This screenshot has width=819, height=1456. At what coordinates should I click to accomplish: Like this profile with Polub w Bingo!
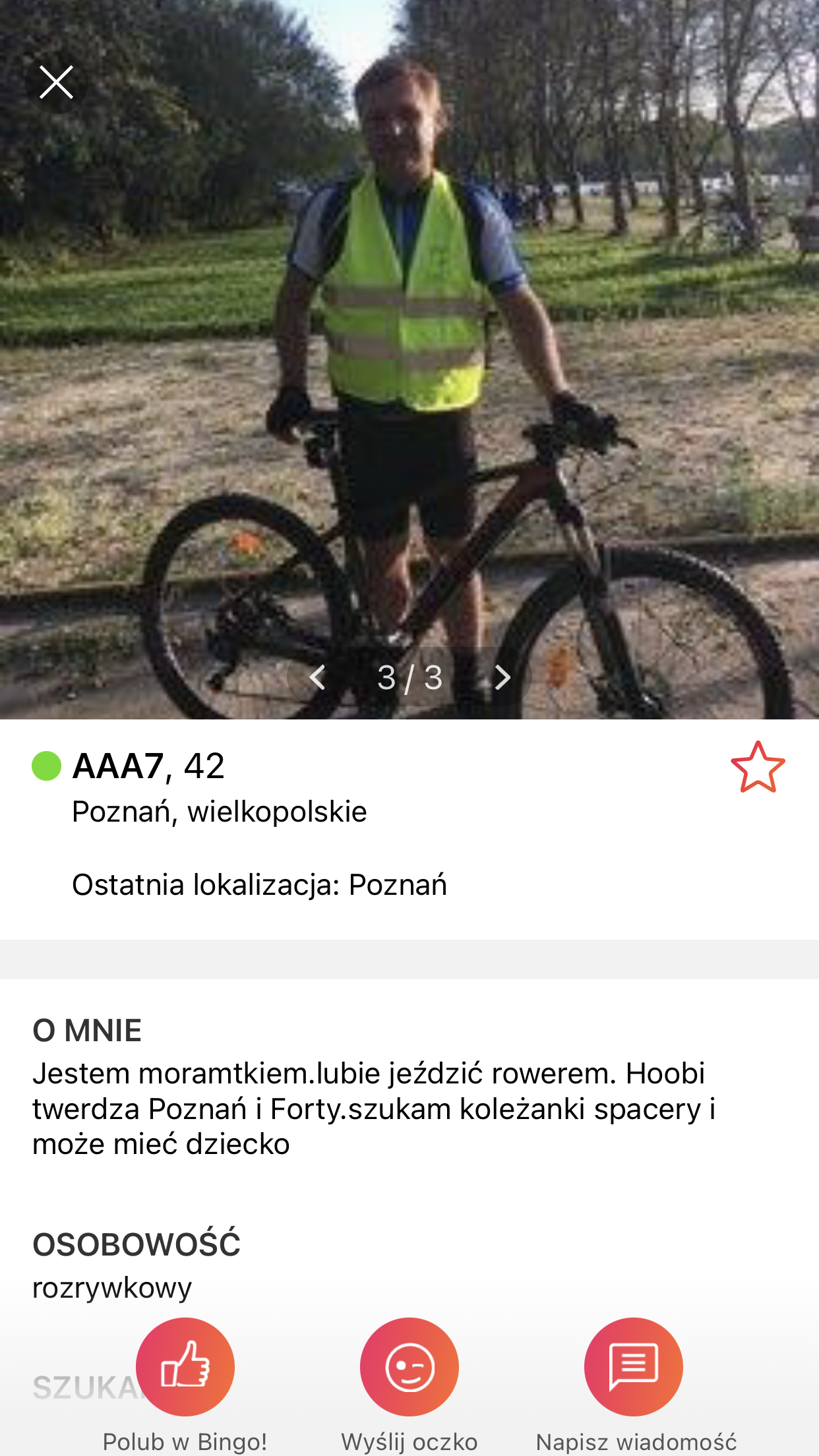tap(185, 1366)
